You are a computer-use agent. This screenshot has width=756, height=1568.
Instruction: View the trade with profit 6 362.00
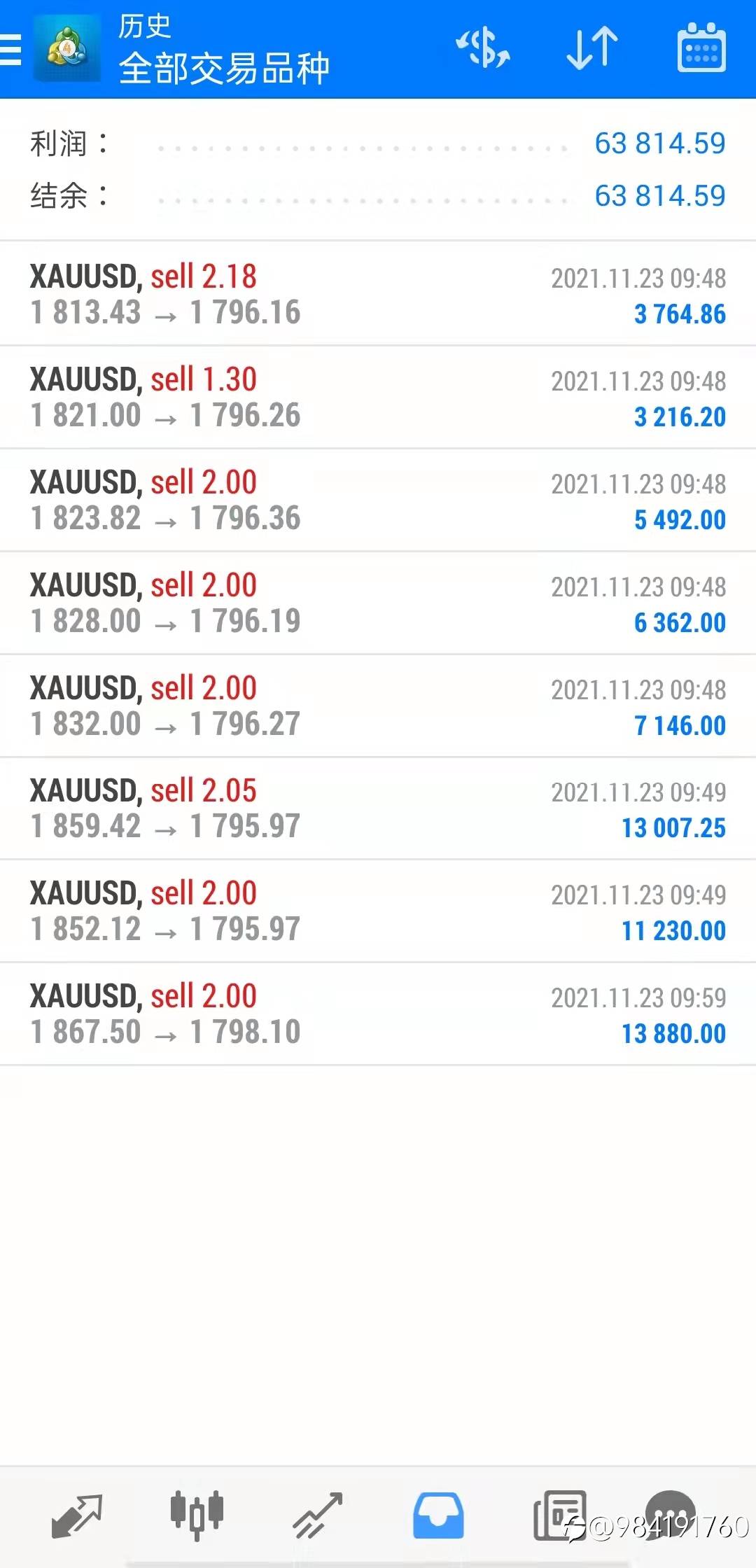click(x=378, y=603)
